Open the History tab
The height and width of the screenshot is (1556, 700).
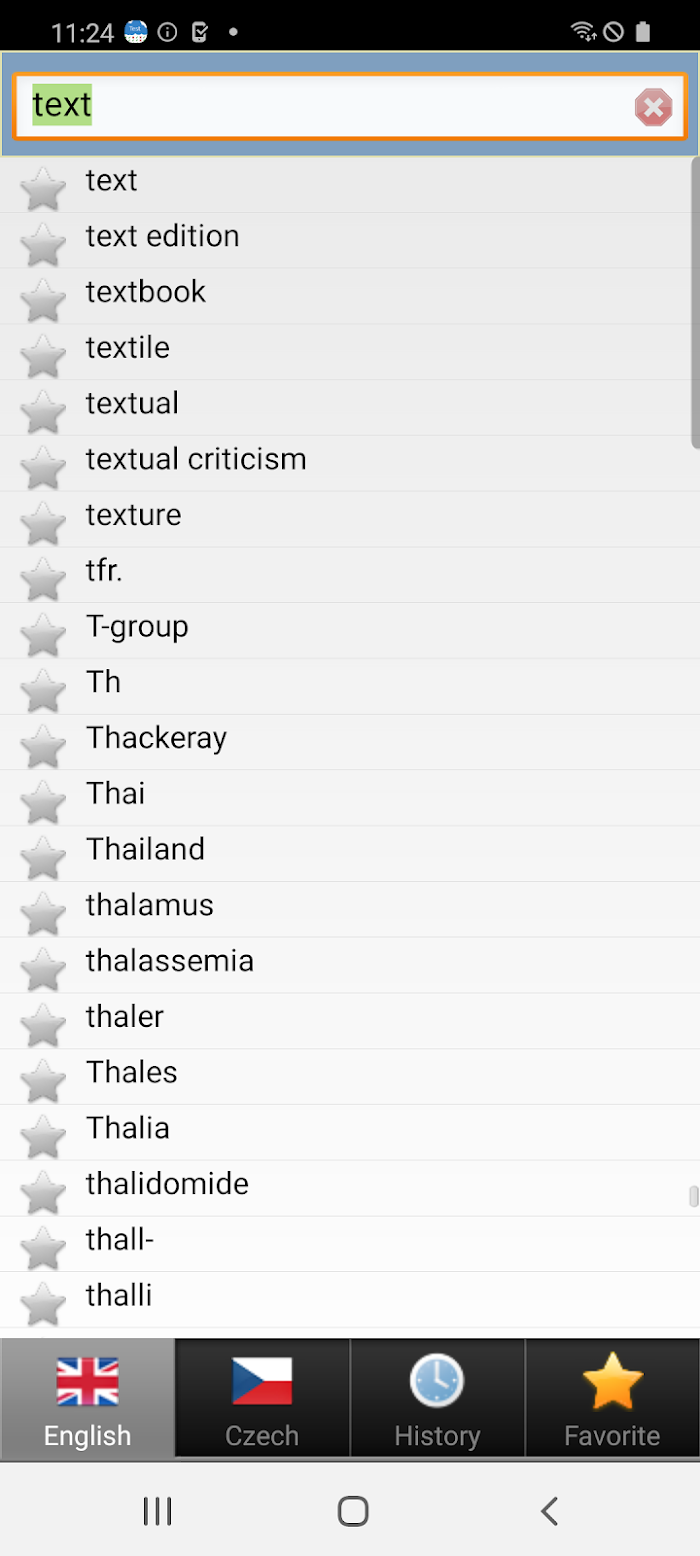click(x=437, y=1398)
